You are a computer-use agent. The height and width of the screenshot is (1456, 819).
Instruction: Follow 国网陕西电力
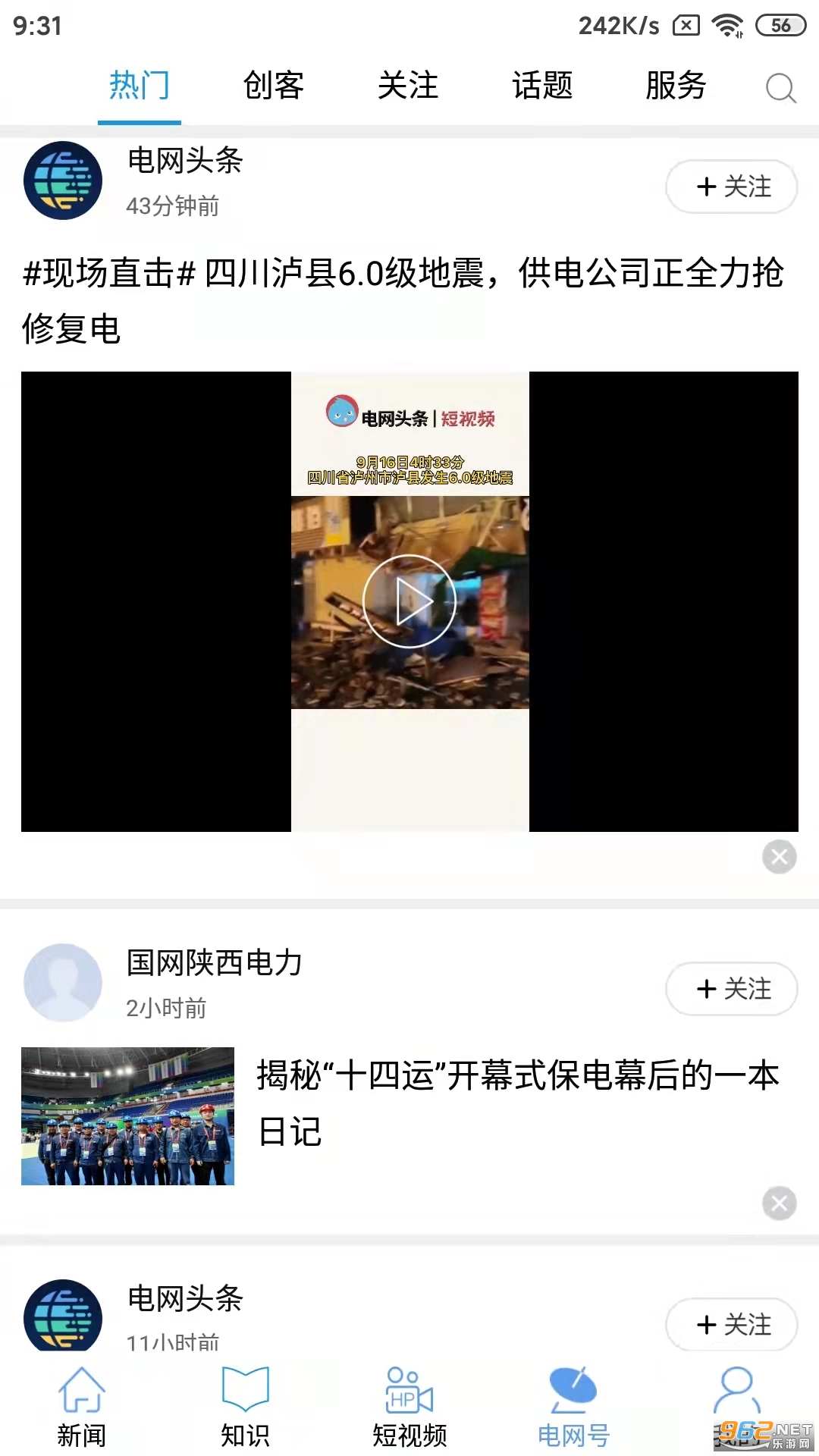click(732, 989)
